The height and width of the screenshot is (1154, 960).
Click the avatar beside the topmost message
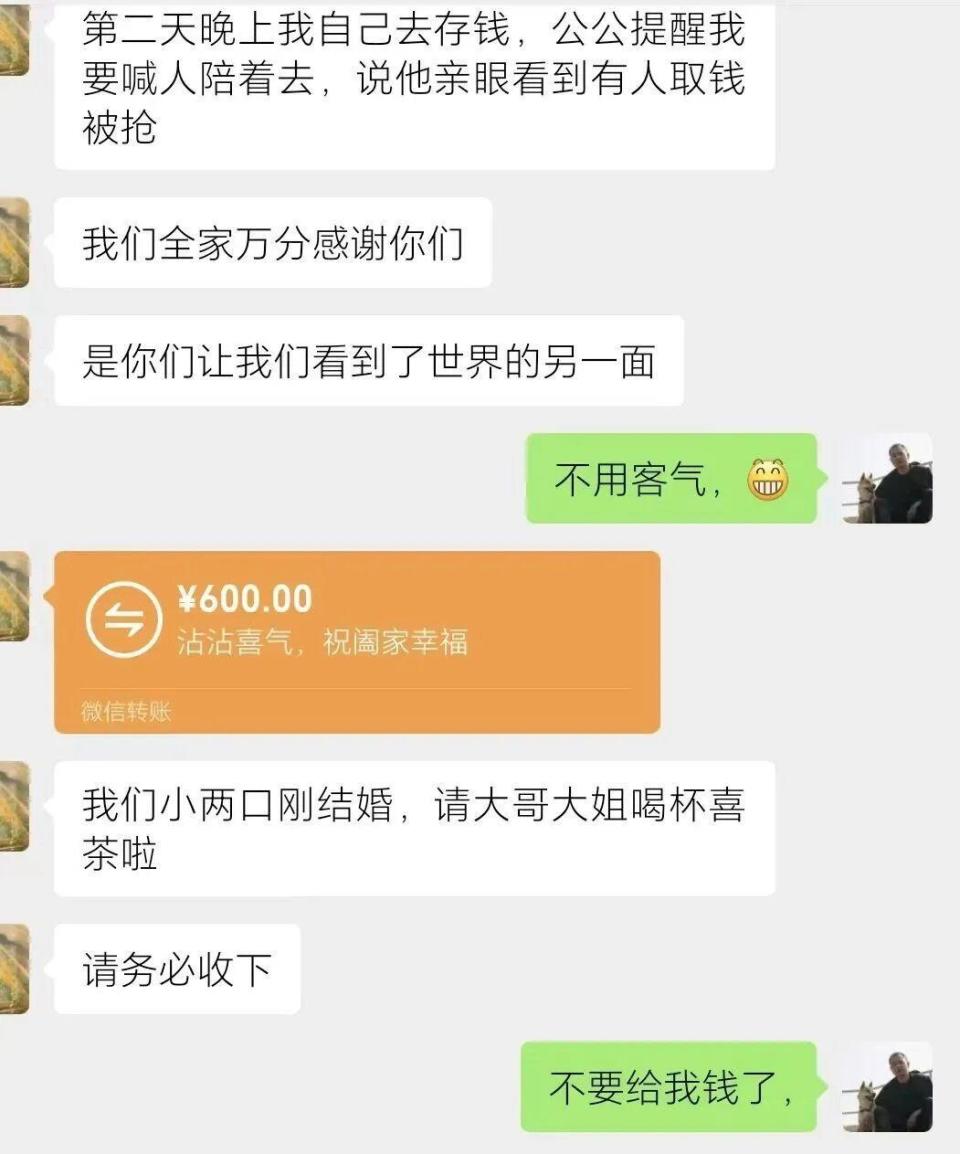(x=15, y=35)
